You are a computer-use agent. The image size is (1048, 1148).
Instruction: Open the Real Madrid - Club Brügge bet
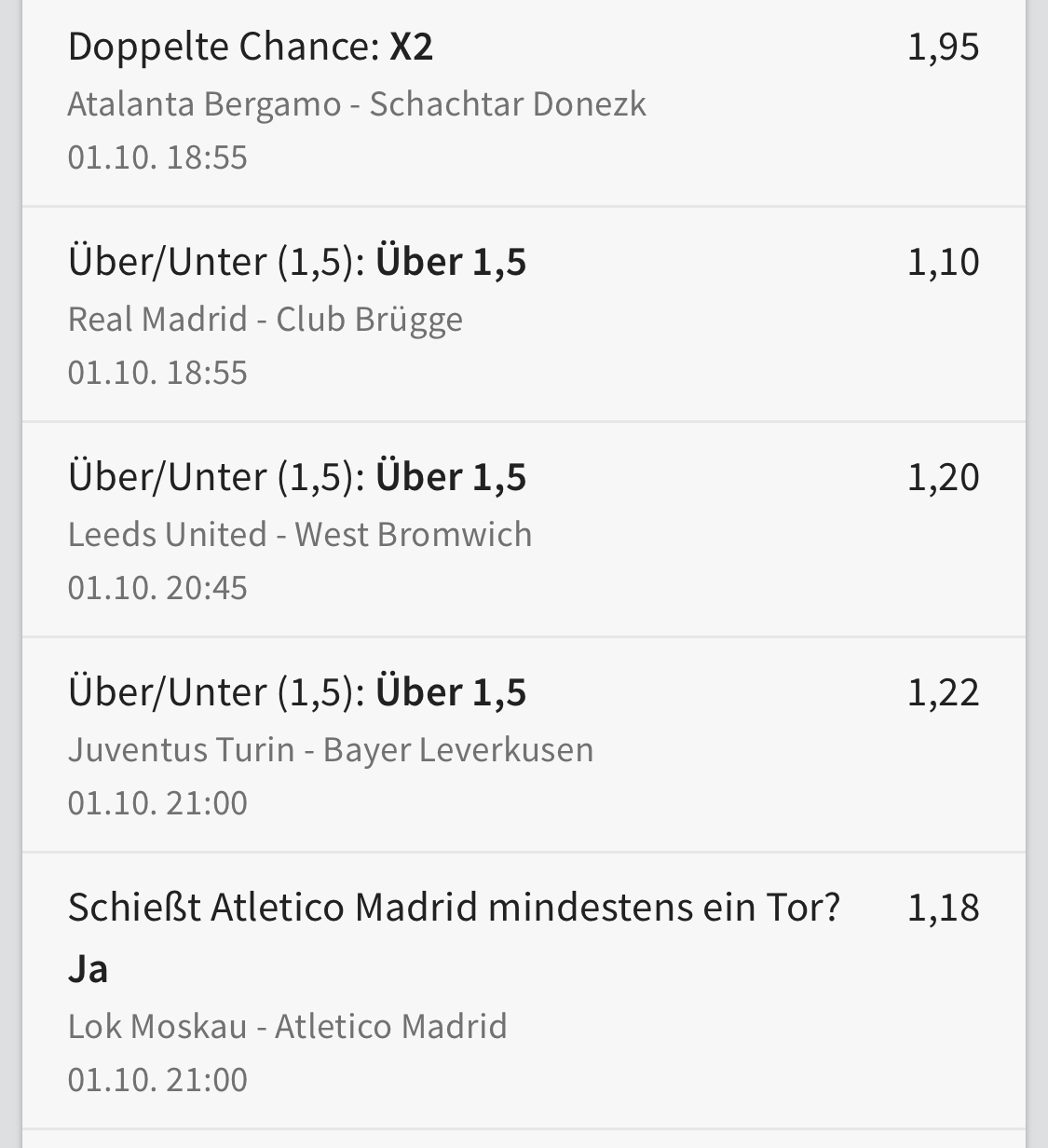coord(265,319)
